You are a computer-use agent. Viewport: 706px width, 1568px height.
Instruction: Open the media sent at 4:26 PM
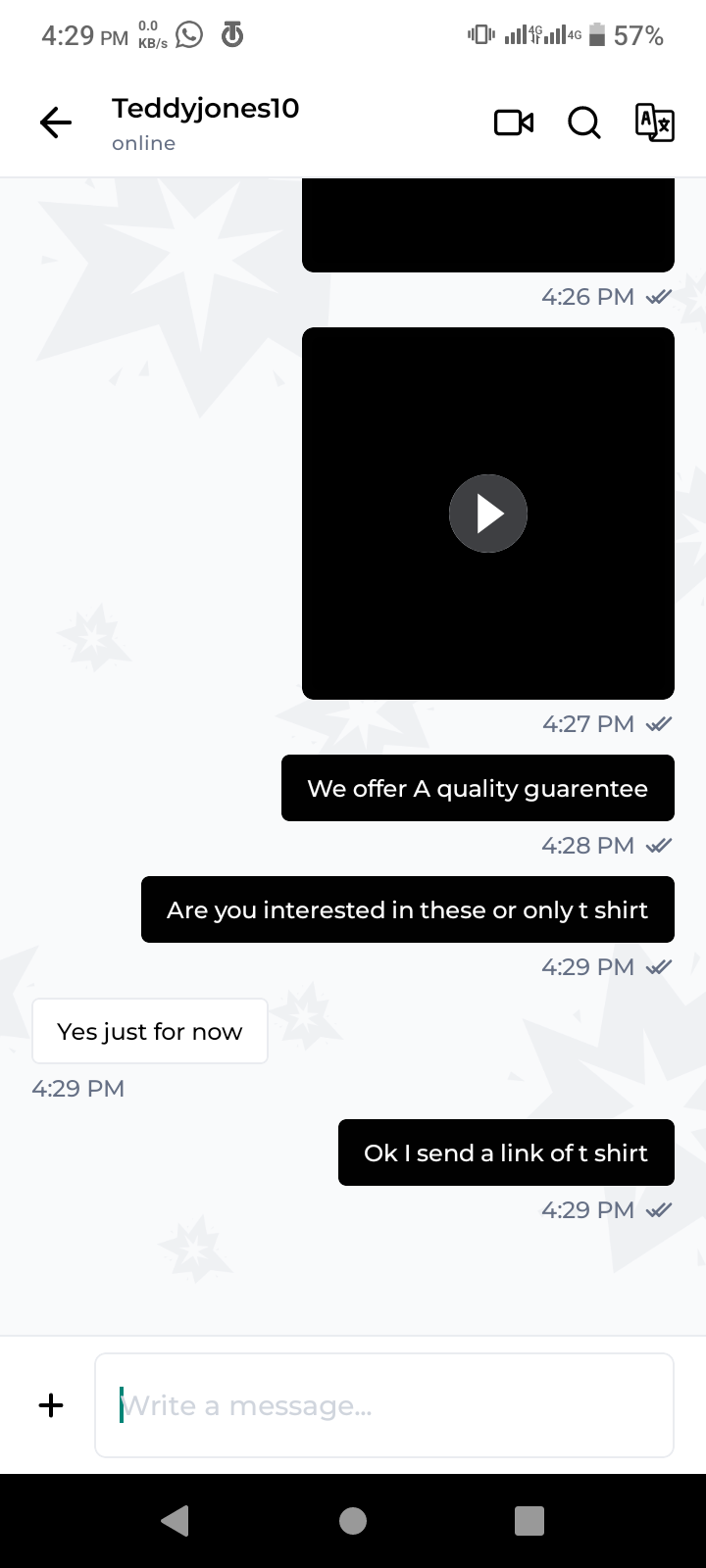[x=488, y=225]
